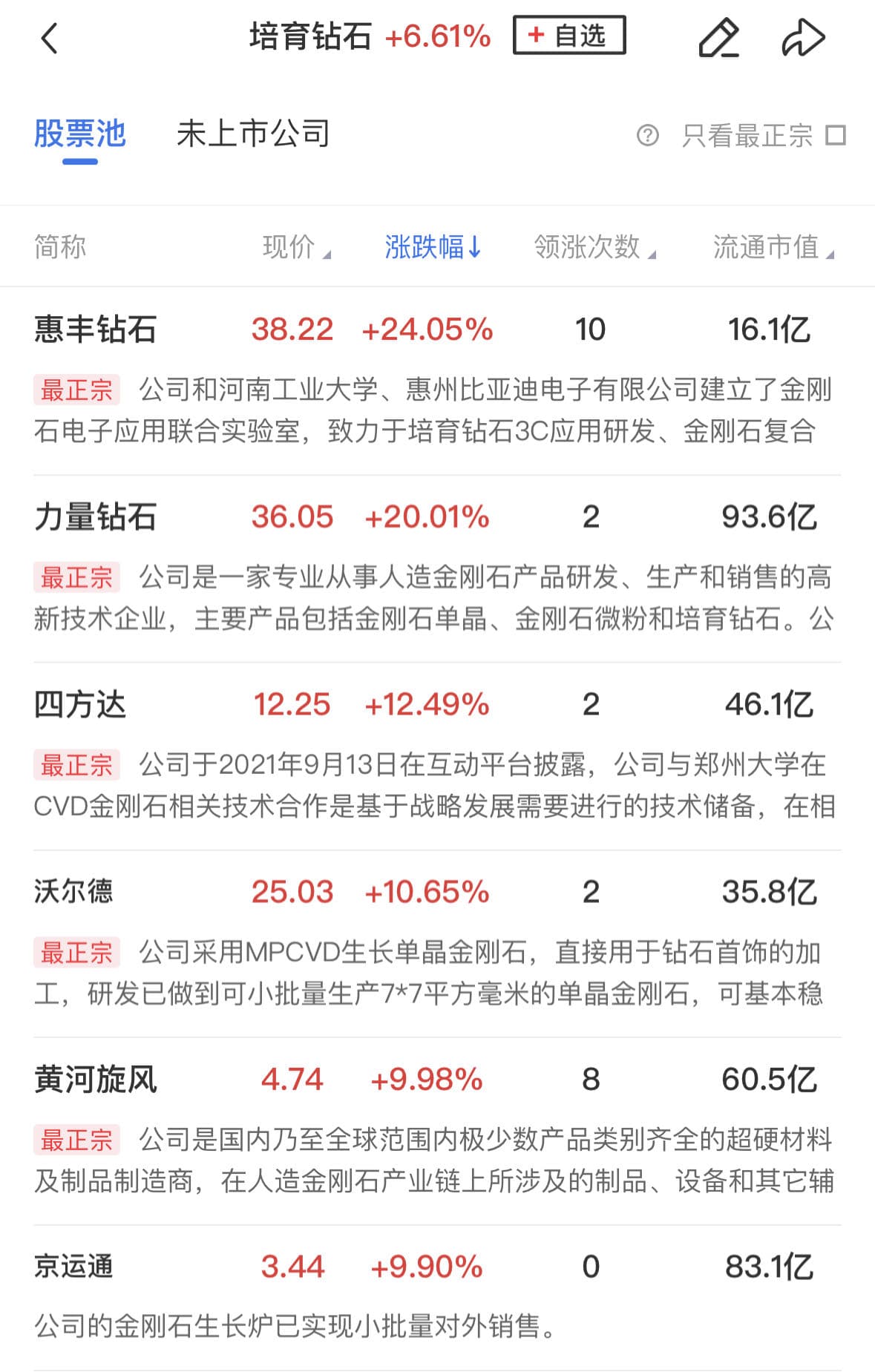View the 力量钻石 stock row
Screen dimensions: 875x1372
tap(95, 517)
